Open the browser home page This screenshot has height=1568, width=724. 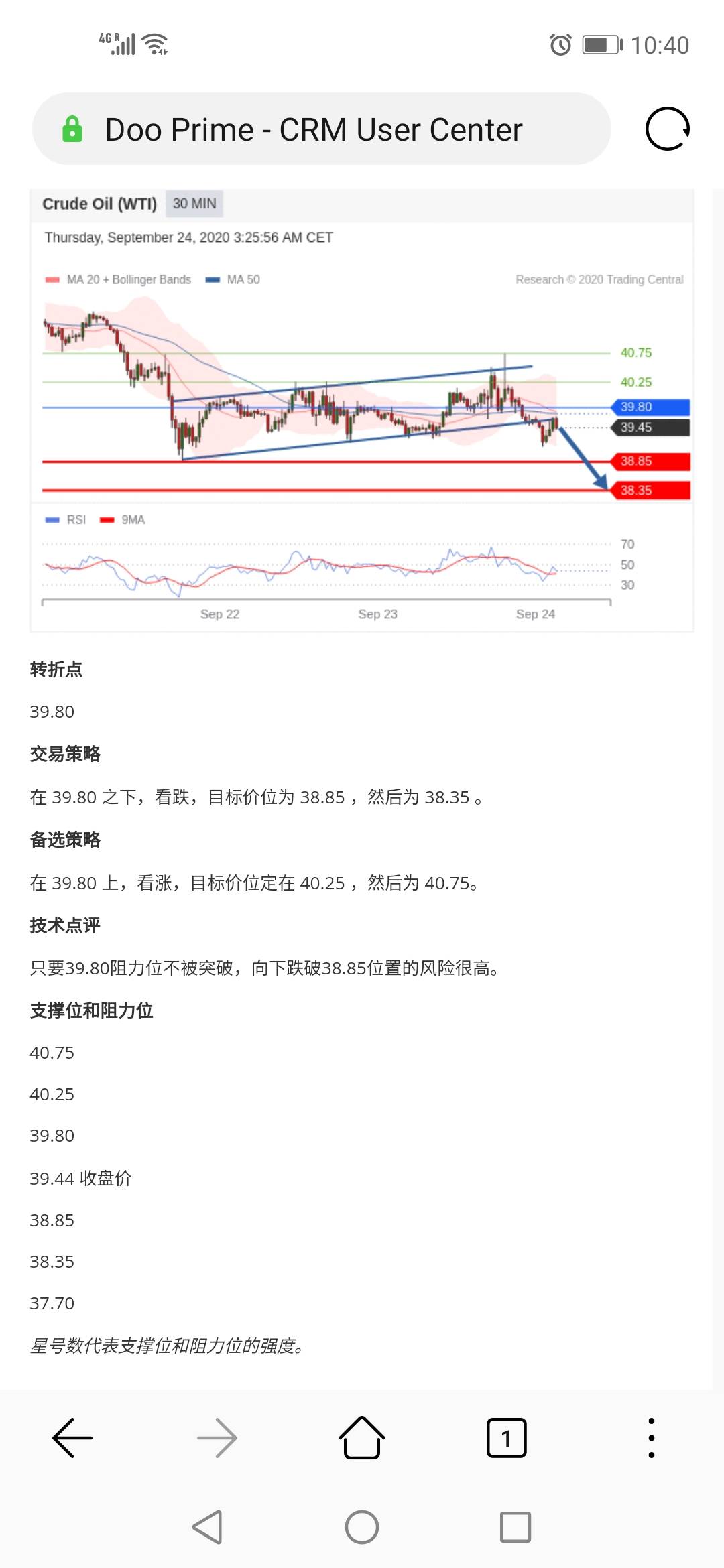(362, 1438)
